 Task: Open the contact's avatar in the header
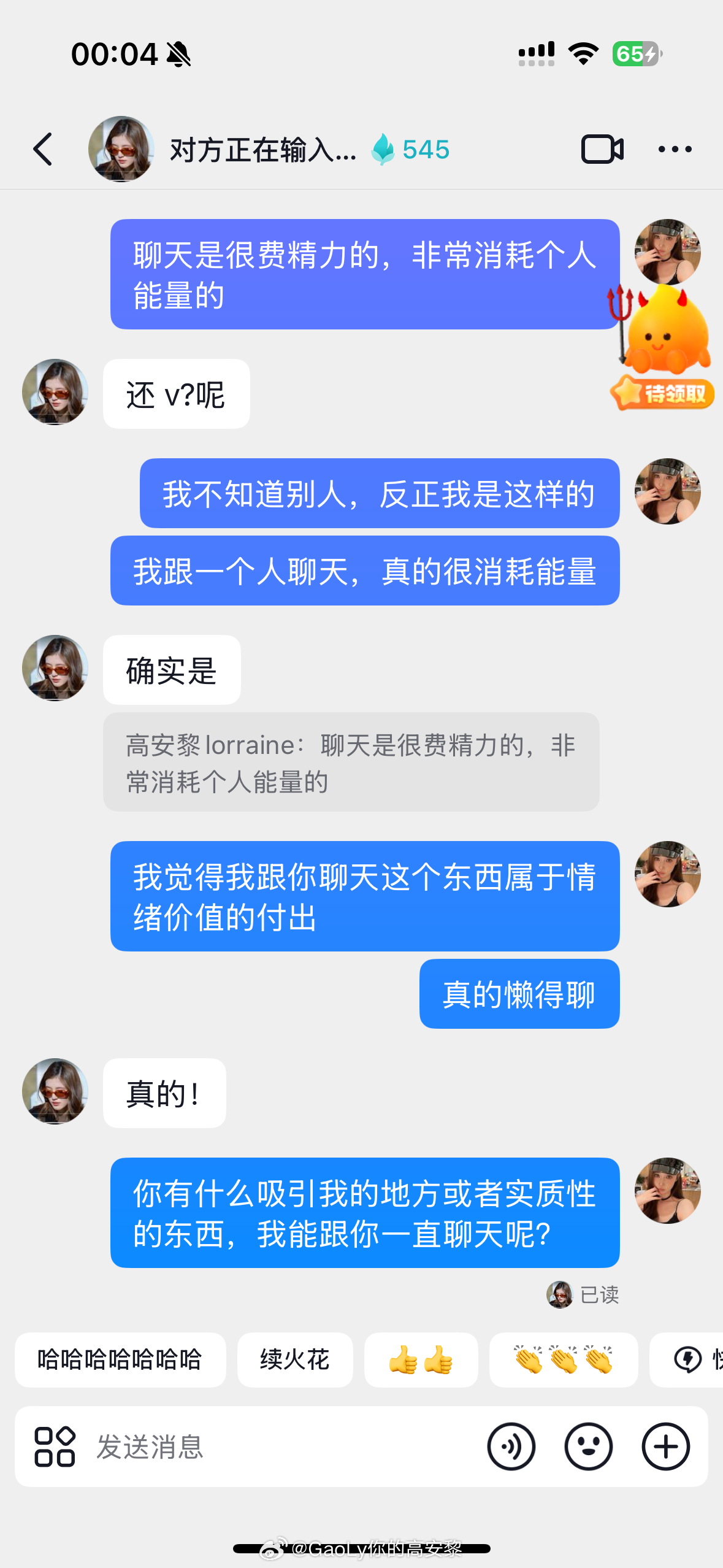click(x=121, y=149)
